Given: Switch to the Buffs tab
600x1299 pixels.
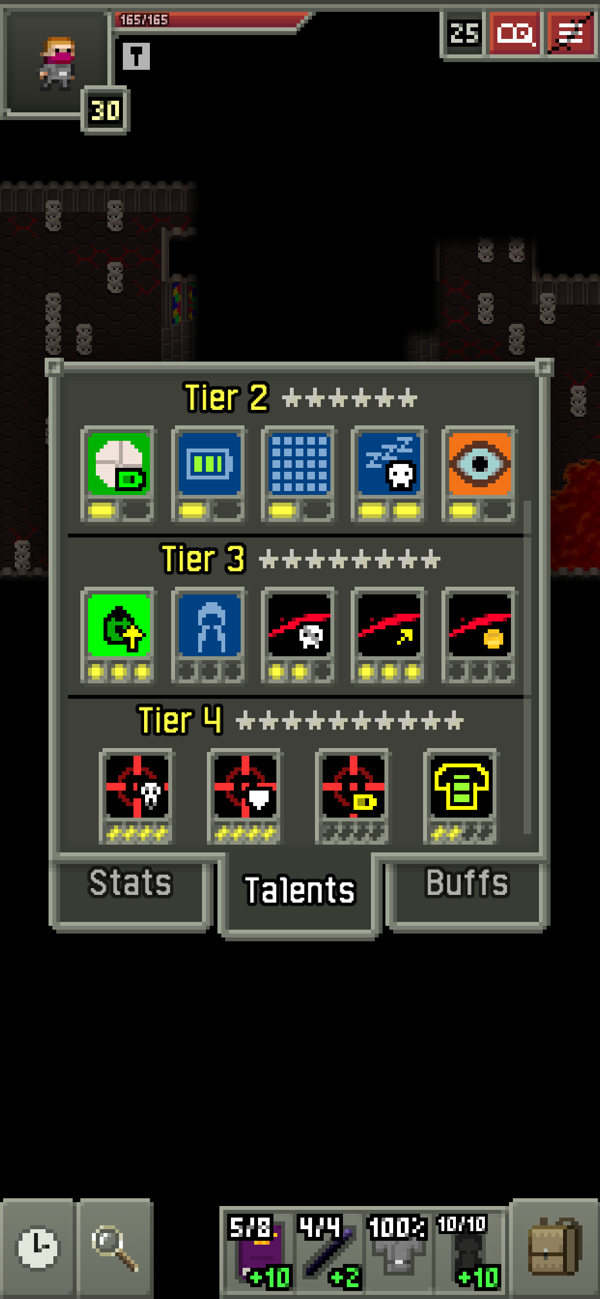Looking at the screenshot, I should [x=467, y=885].
